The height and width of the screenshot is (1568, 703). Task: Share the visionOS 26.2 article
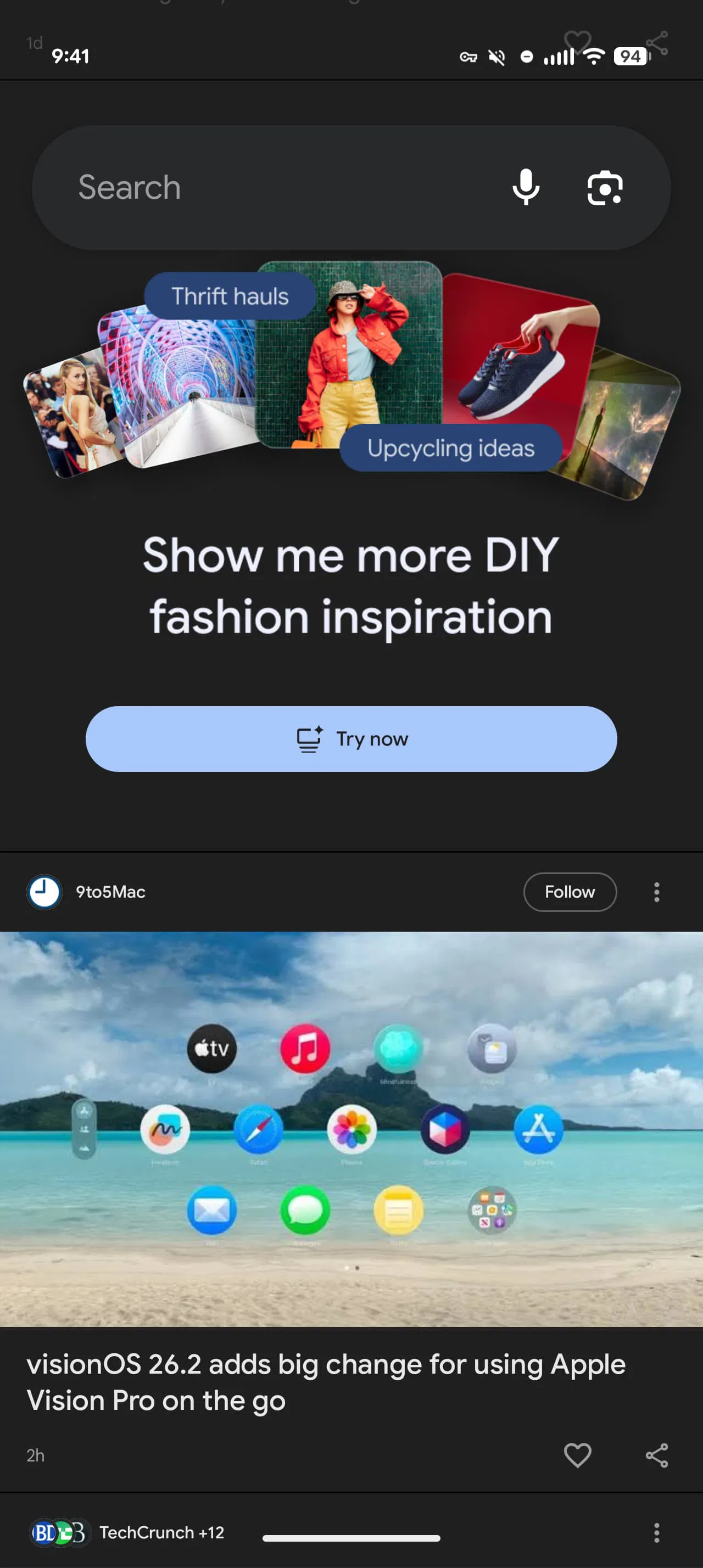pos(656,1455)
